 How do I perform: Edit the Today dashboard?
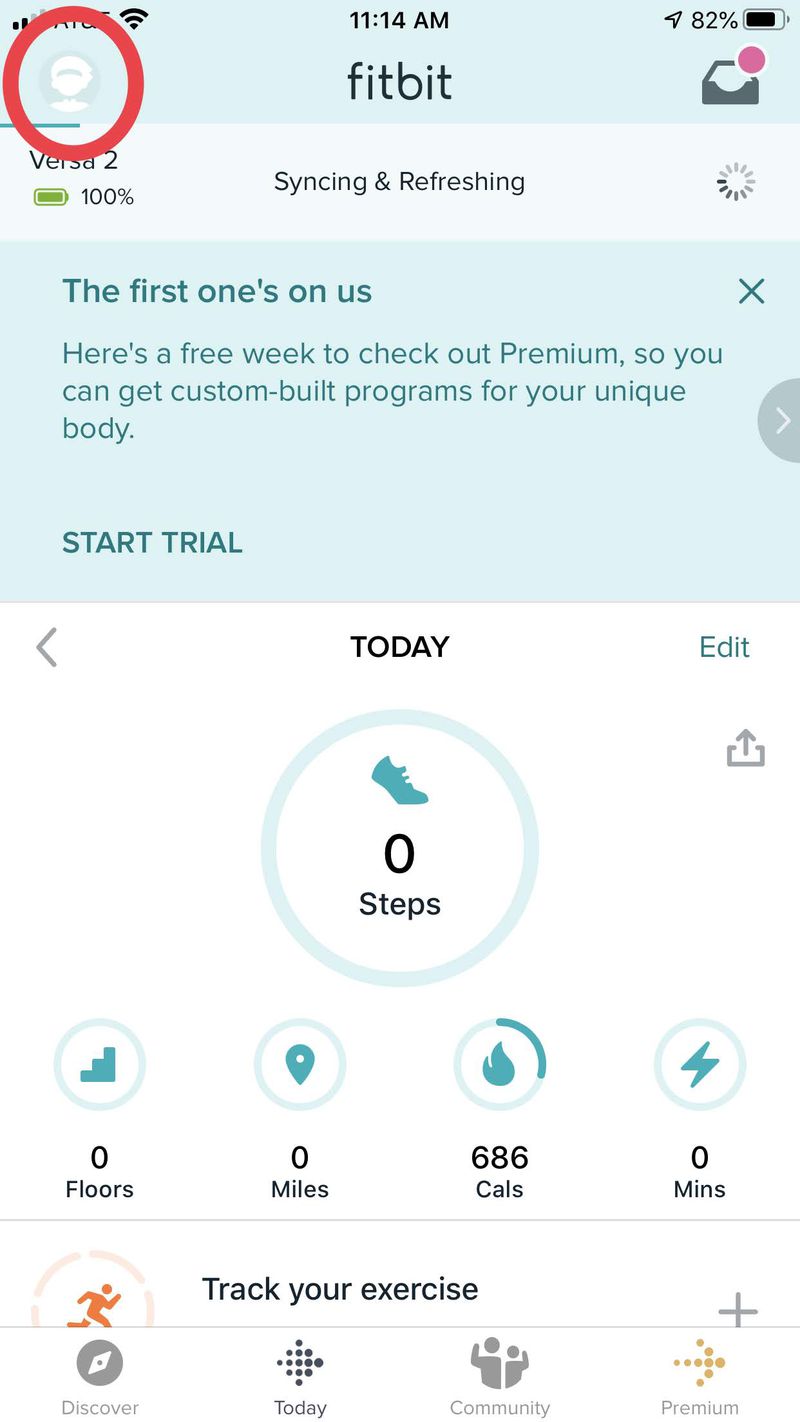[x=724, y=647]
